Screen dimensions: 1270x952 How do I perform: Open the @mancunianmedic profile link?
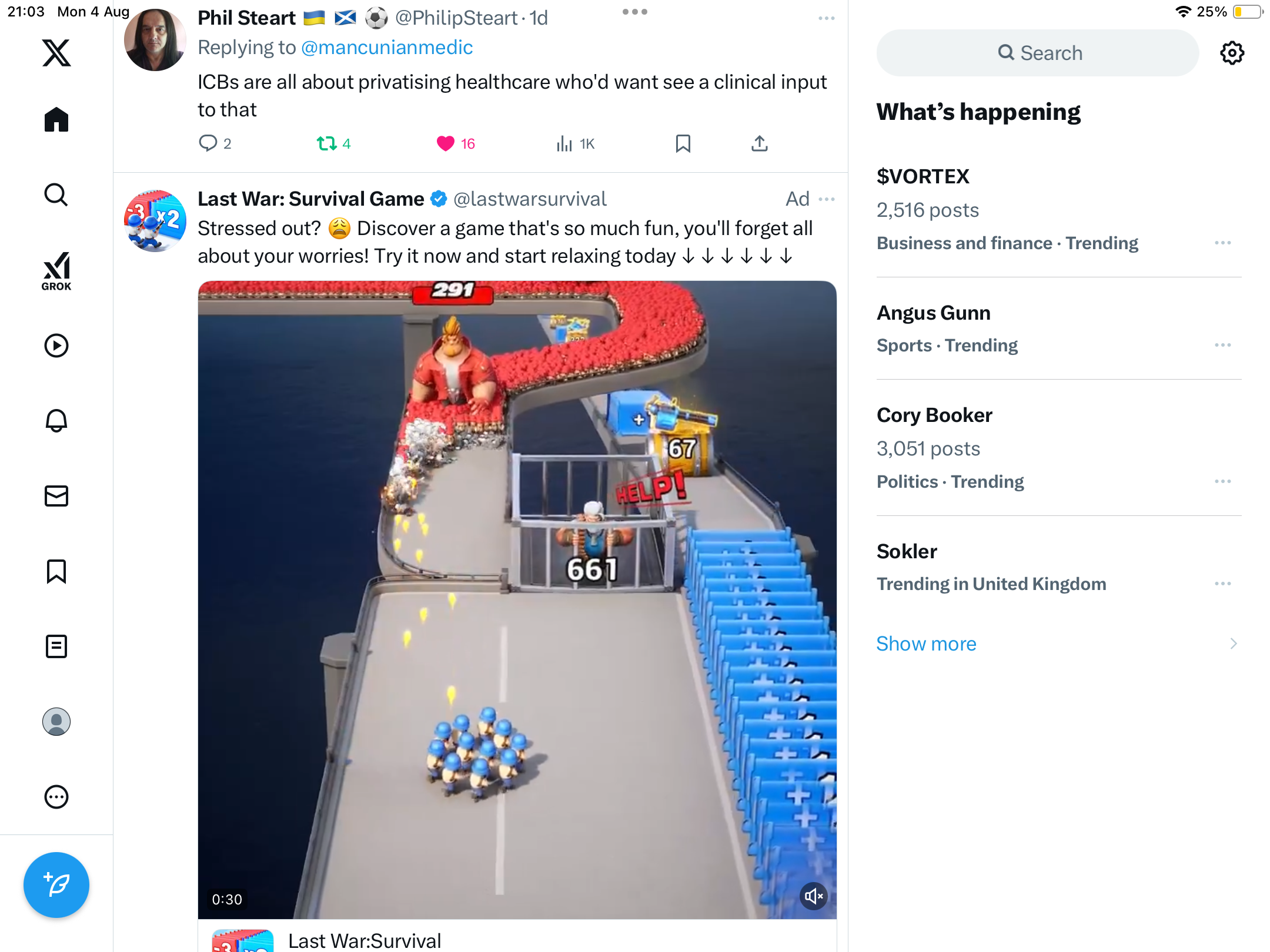tap(387, 48)
